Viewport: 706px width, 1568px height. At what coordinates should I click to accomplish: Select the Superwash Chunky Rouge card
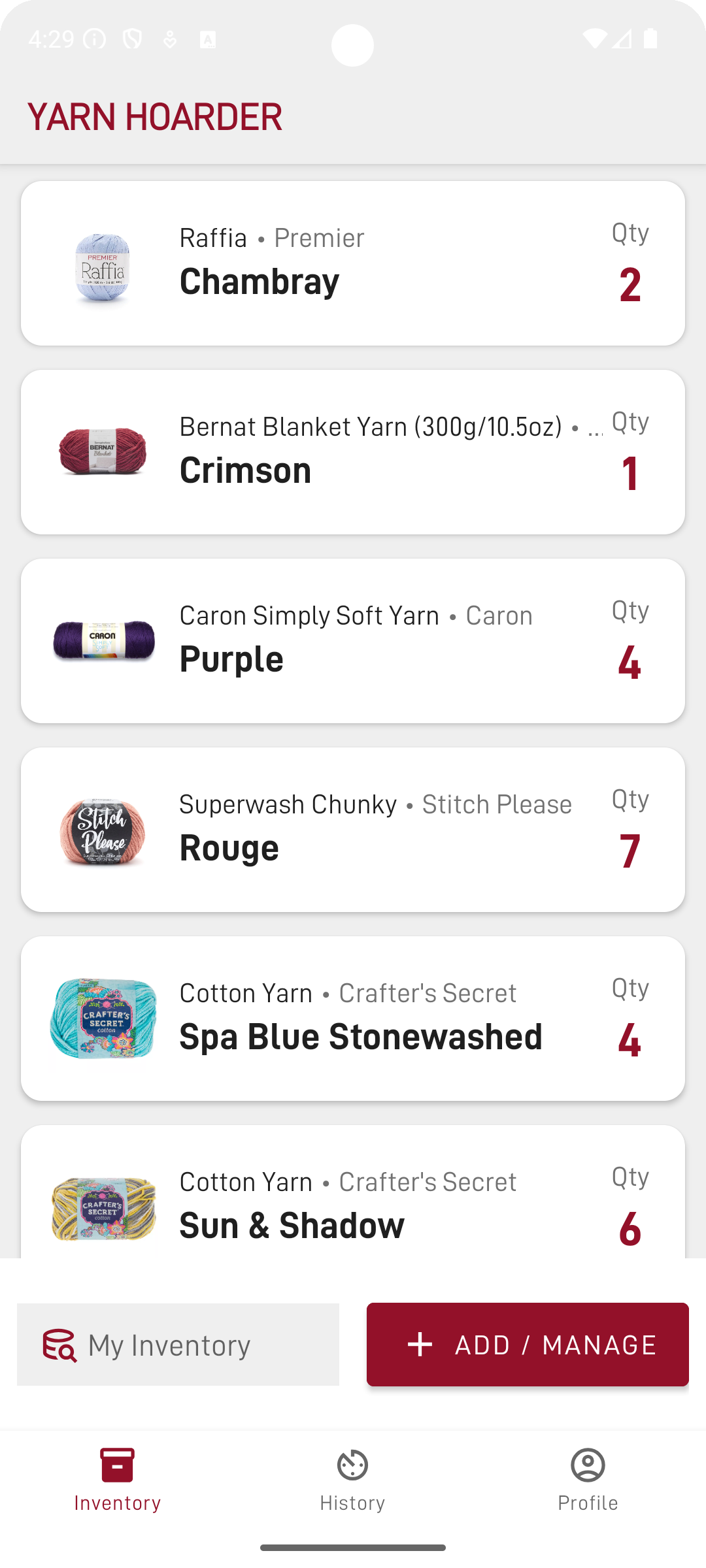tap(353, 830)
